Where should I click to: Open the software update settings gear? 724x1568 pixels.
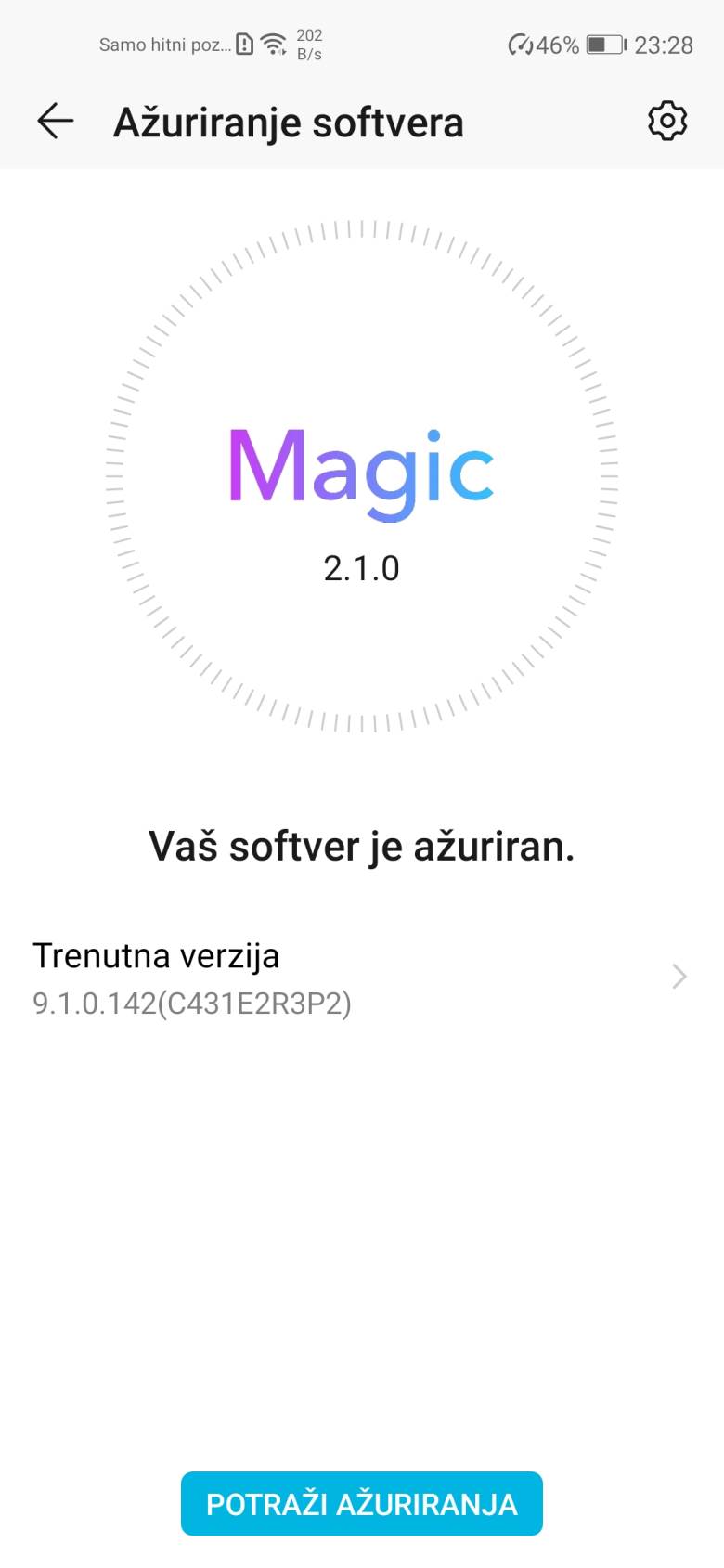[x=666, y=121]
